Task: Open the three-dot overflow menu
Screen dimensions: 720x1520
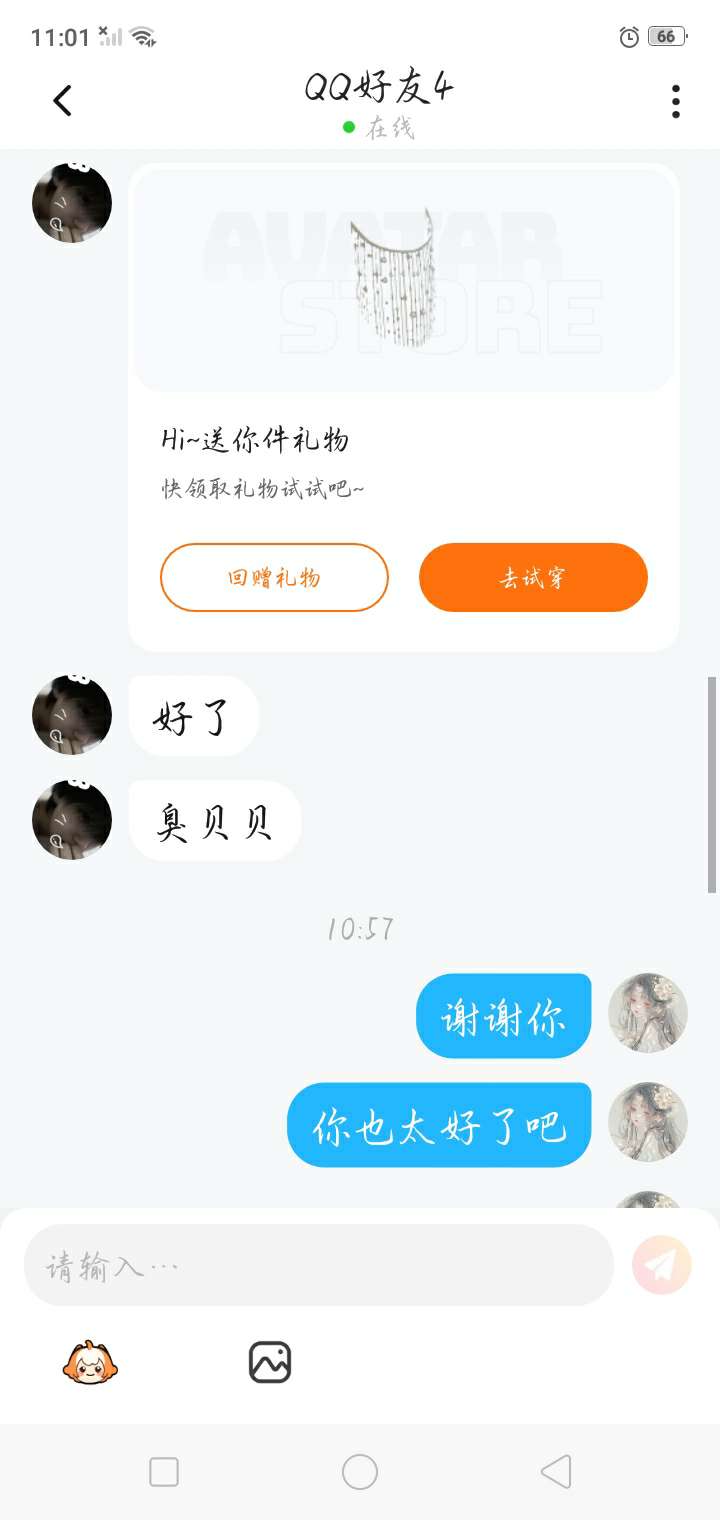Action: [676, 101]
